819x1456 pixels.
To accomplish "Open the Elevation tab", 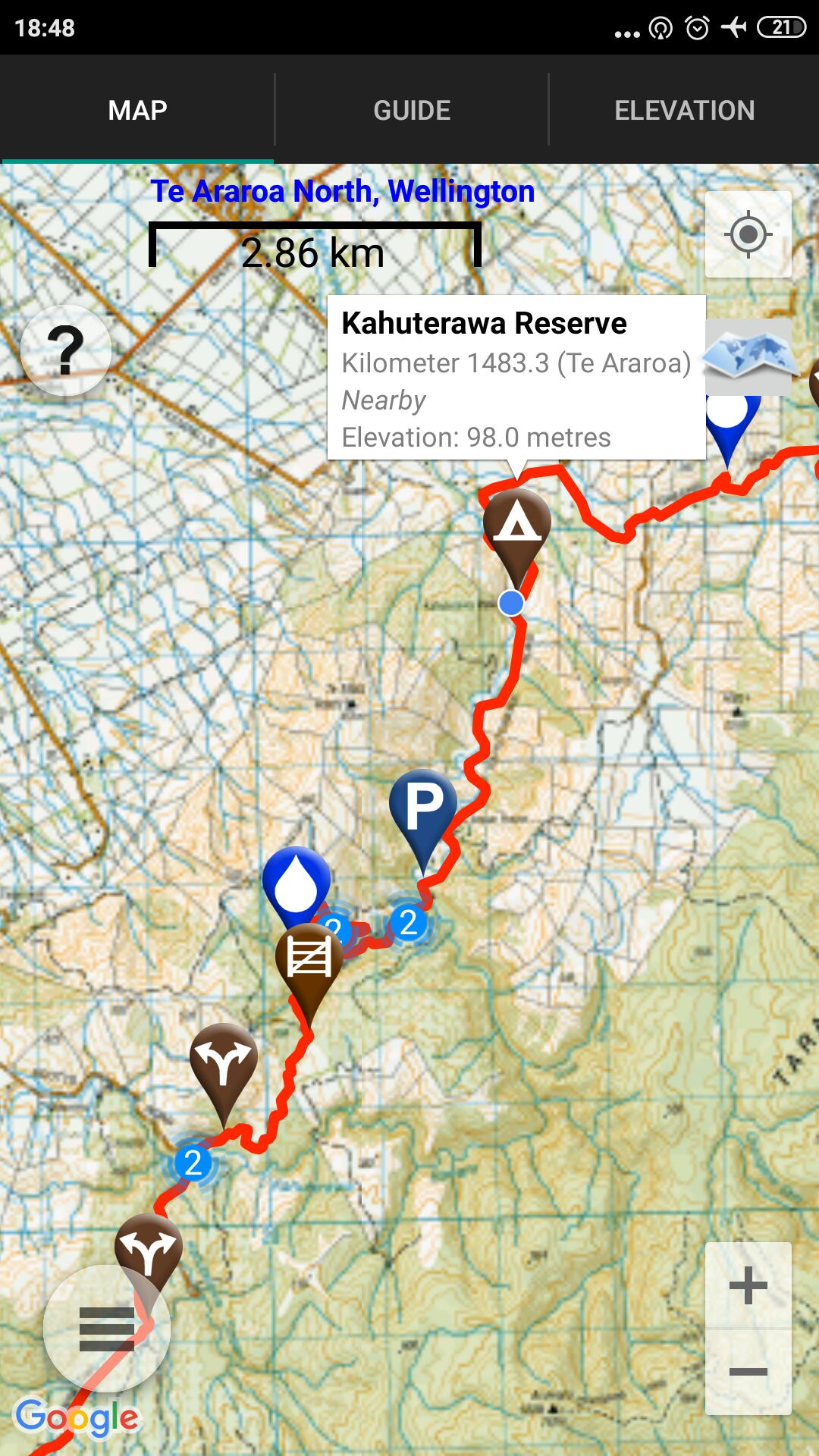I will click(x=684, y=111).
